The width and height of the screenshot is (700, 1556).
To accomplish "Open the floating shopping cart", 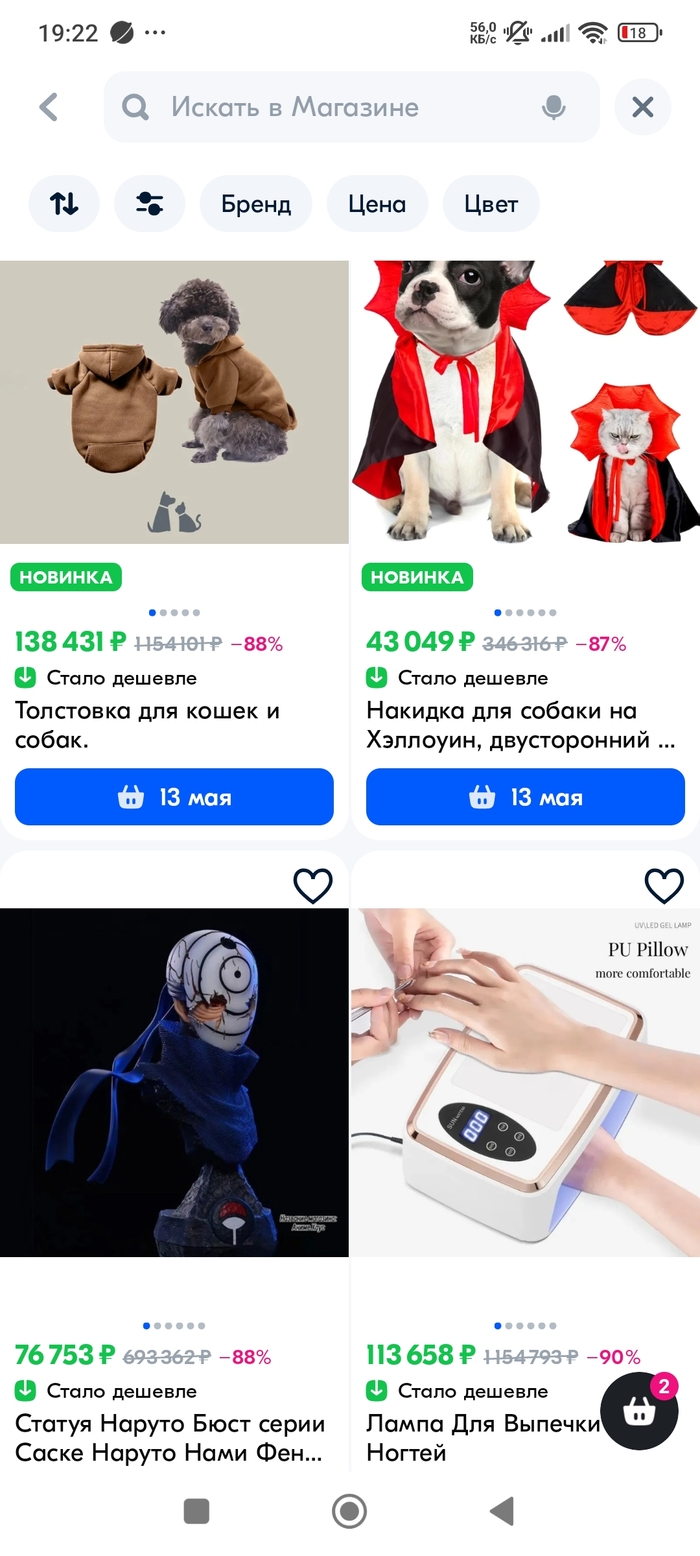I will [640, 1411].
